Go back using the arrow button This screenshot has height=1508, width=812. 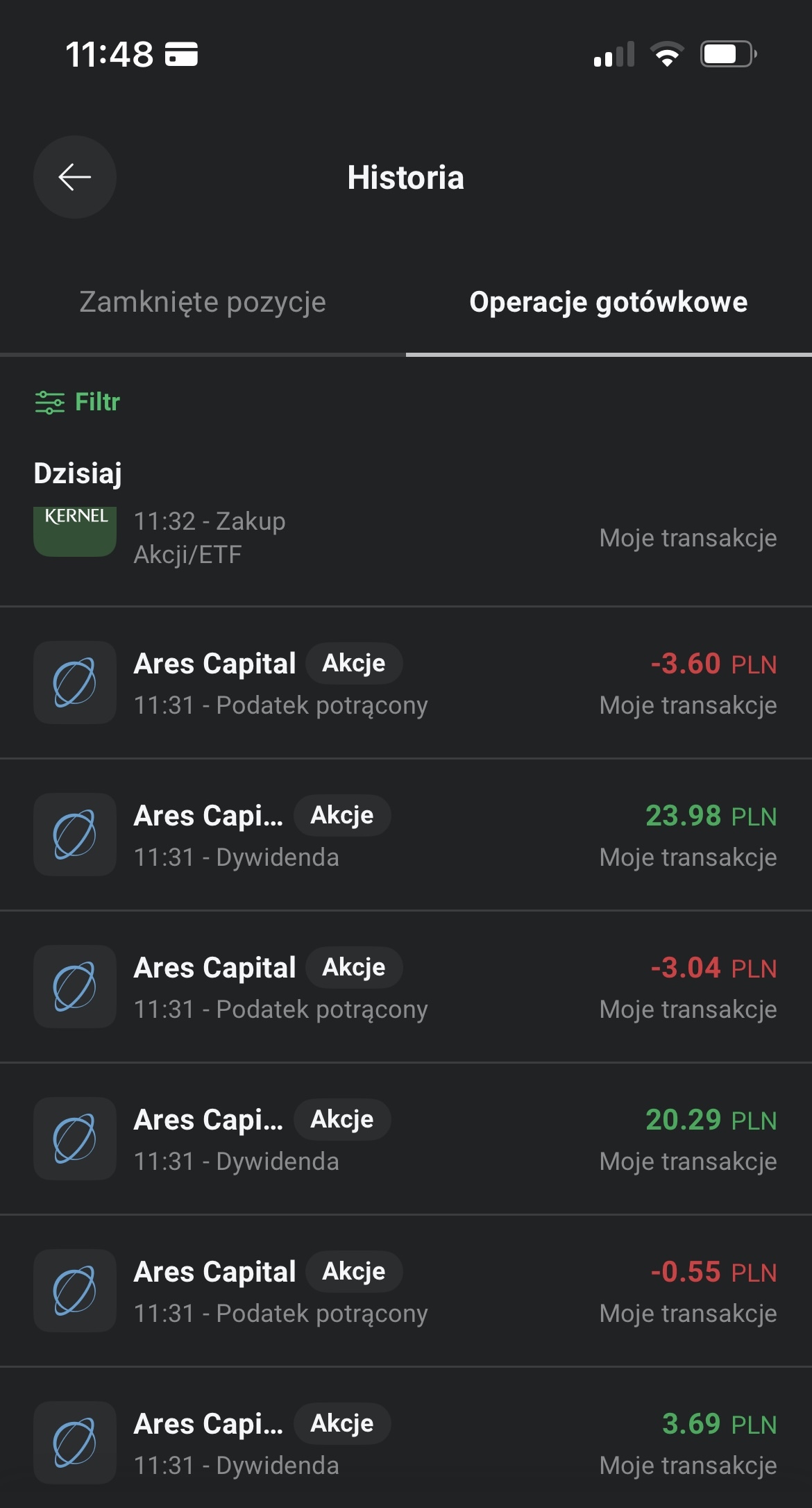(x=75, y=177)
